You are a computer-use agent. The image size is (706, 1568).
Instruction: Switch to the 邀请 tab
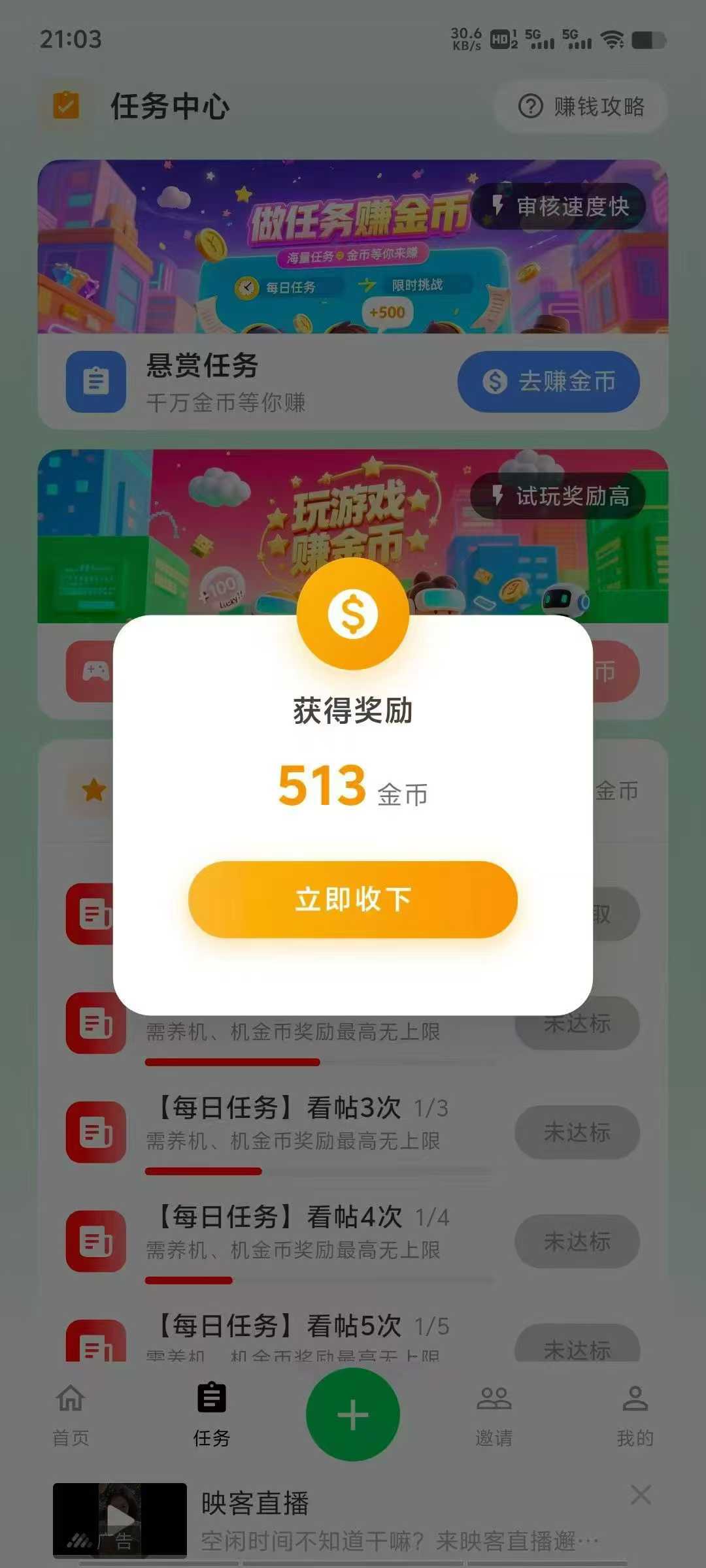tap(494, 1414)
